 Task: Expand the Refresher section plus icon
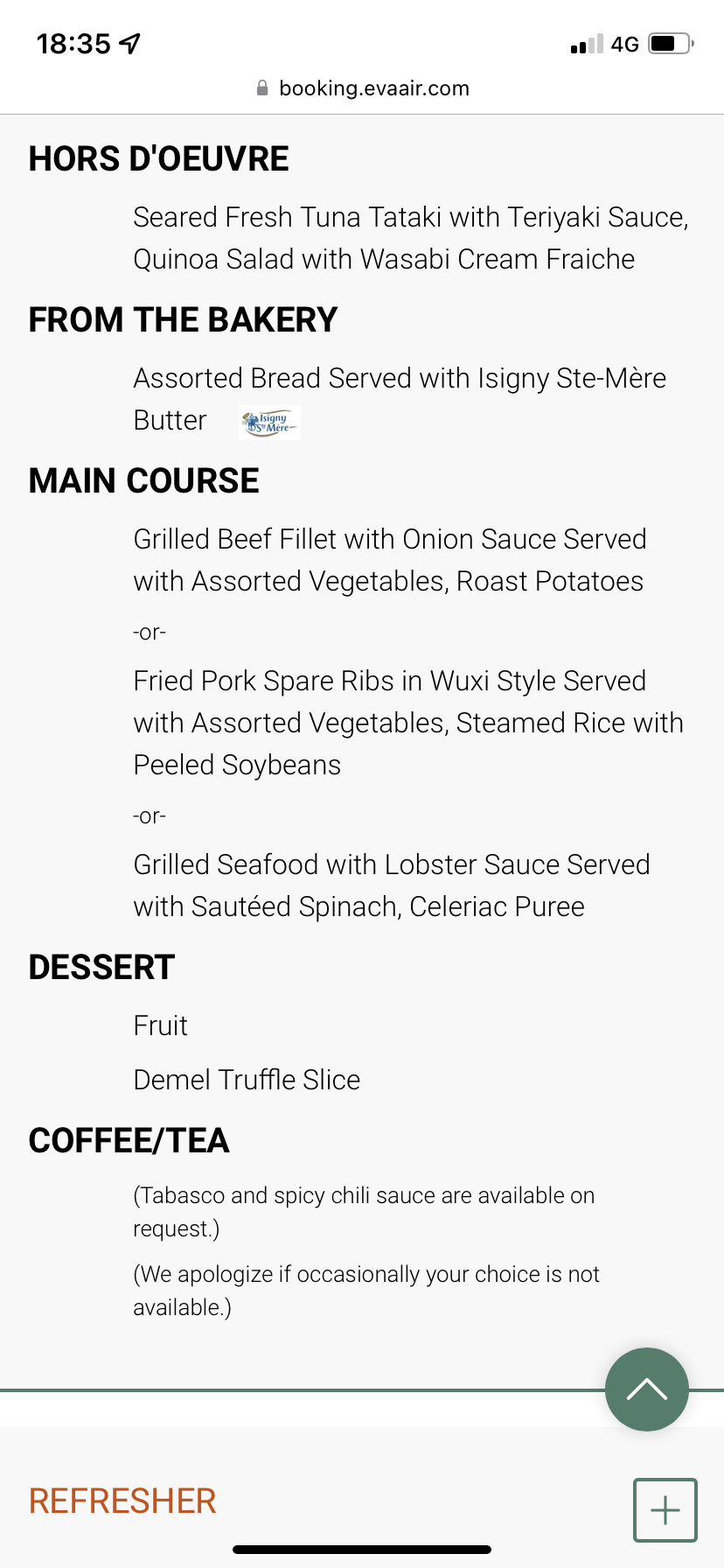(665, 1510)
